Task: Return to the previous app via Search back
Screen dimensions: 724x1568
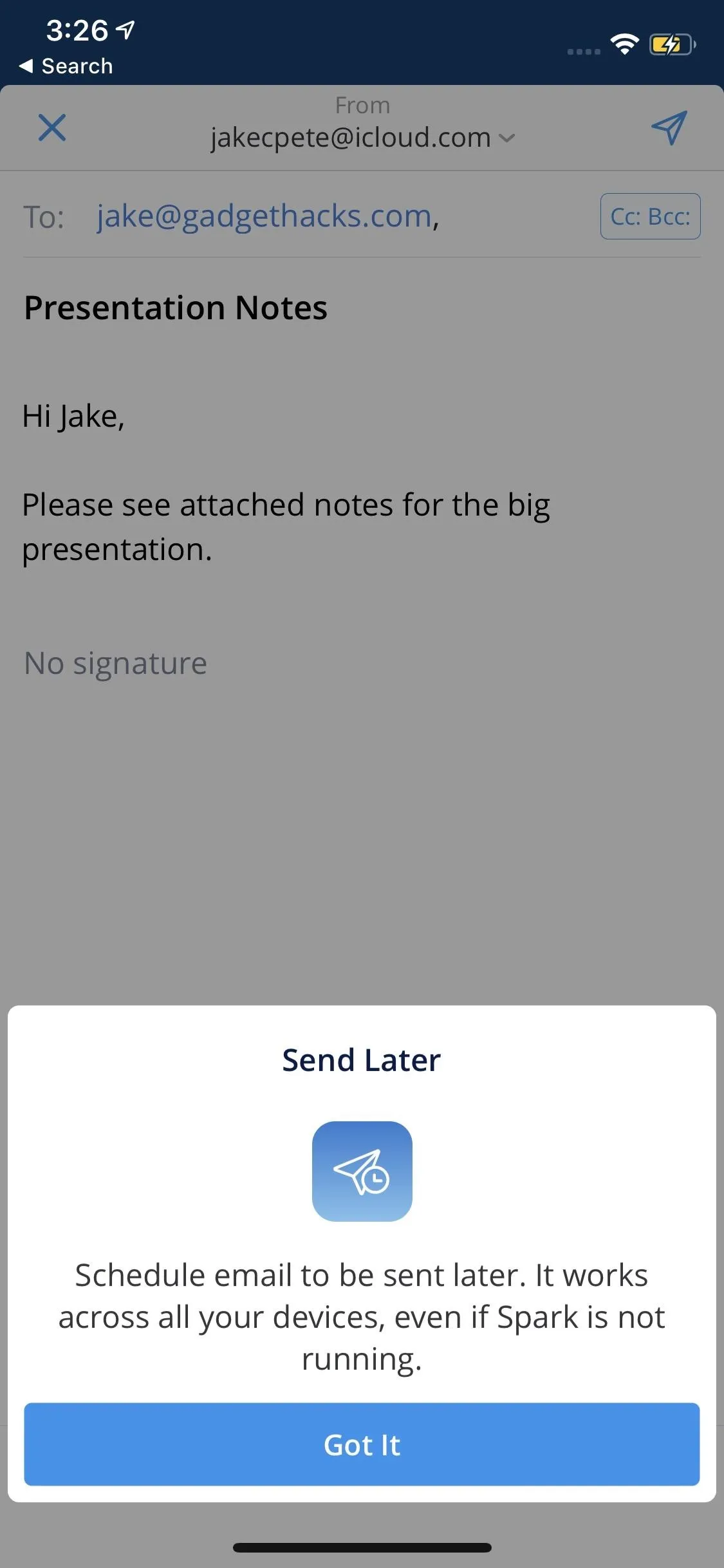Action: (66, 66)
